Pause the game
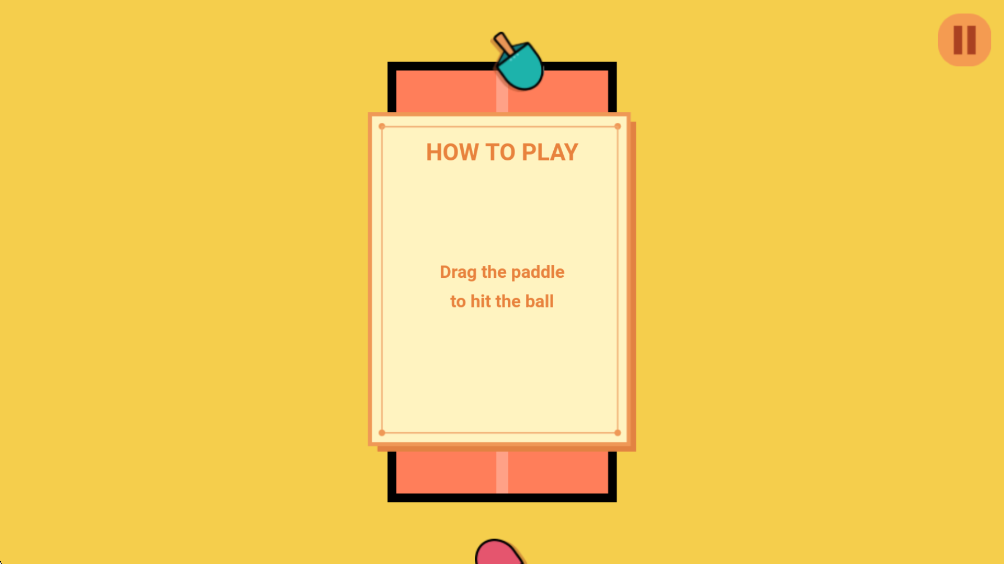1004x564 pixels. [x=964, y=40]
